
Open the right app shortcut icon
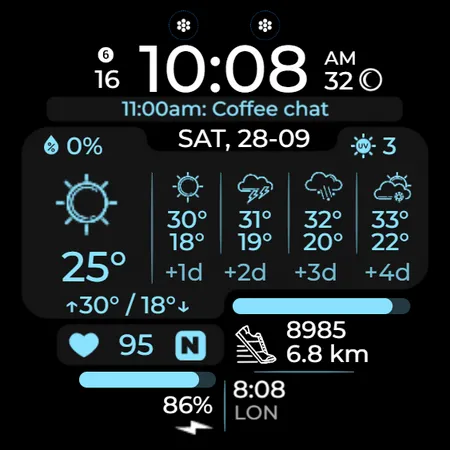click(265, 26)
